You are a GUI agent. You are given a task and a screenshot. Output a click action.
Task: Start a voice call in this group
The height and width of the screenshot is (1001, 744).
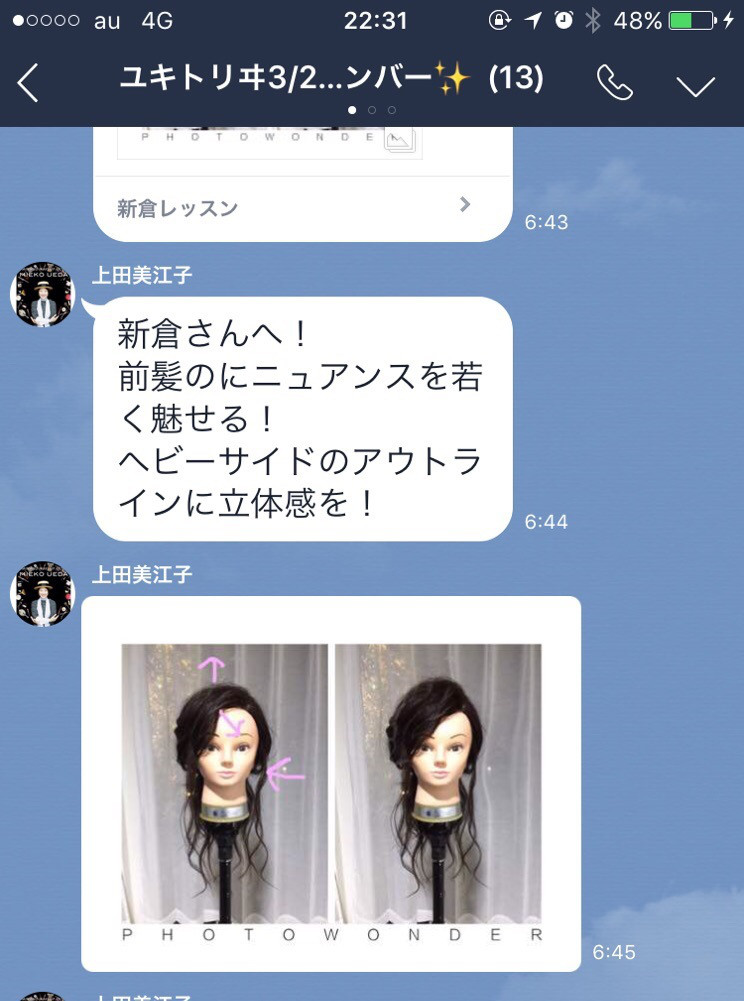(614, 84)
